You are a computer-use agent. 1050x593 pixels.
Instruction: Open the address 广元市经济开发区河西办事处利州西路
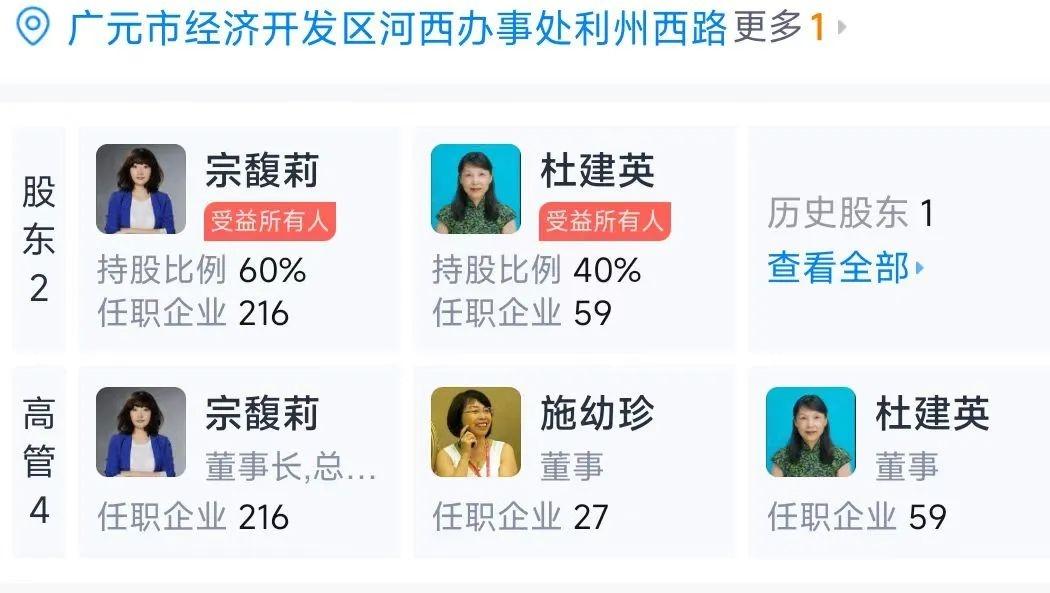click(x=396, y=28)
